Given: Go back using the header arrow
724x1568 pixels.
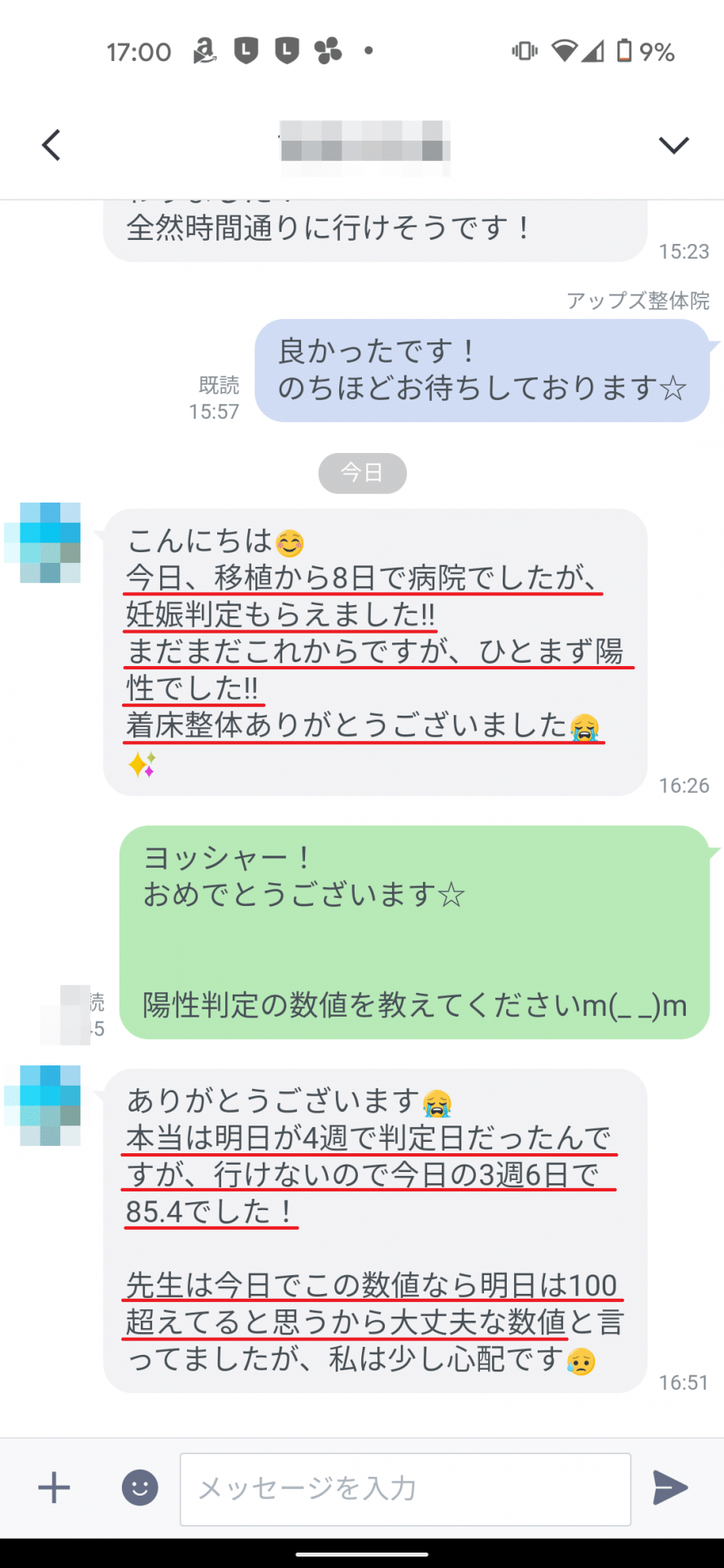Looking at the screenshot, I should (x=51, y=146).
